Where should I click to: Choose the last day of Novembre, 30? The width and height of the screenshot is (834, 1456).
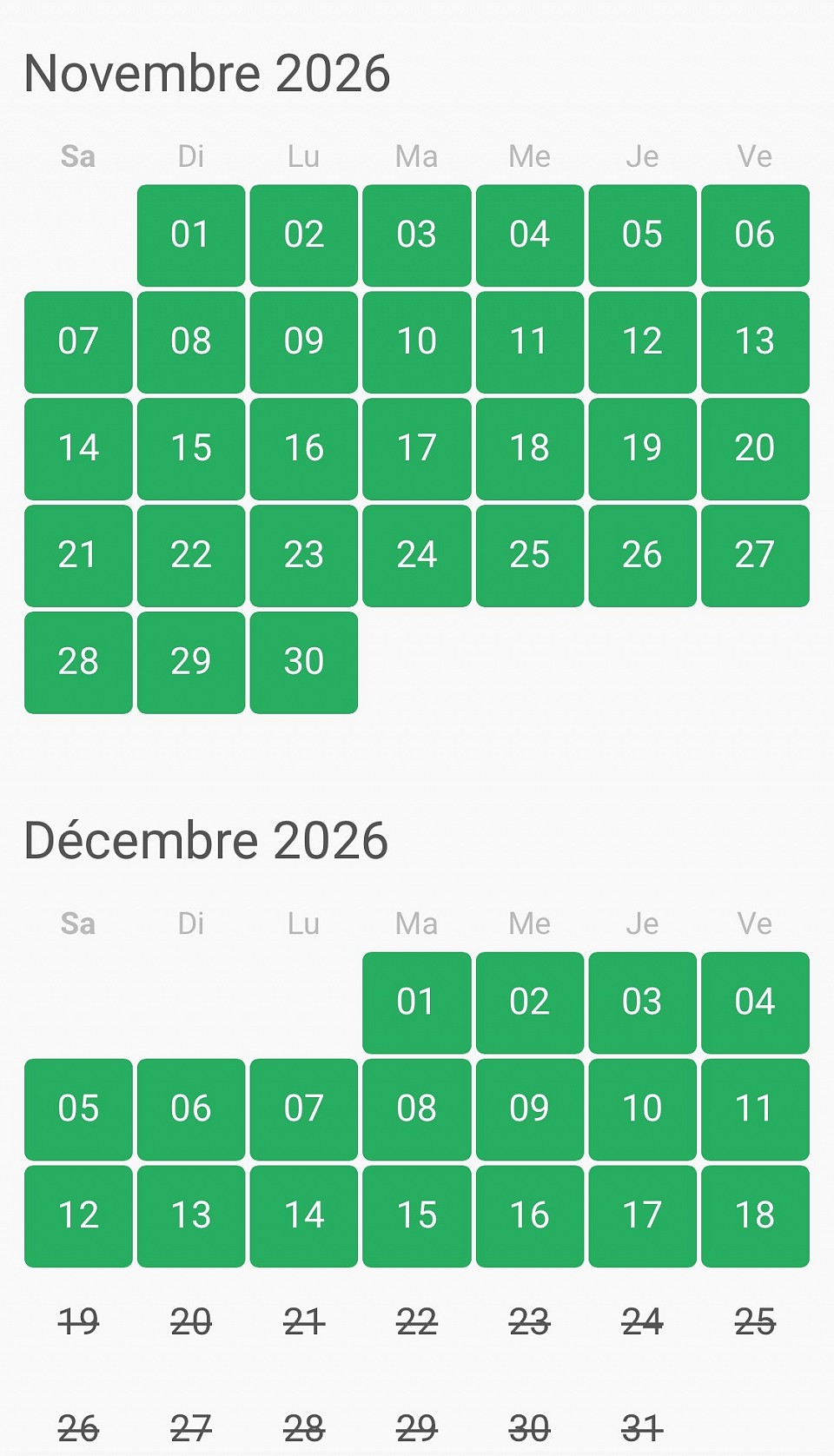pyautogui.click(x=303, y=662)
